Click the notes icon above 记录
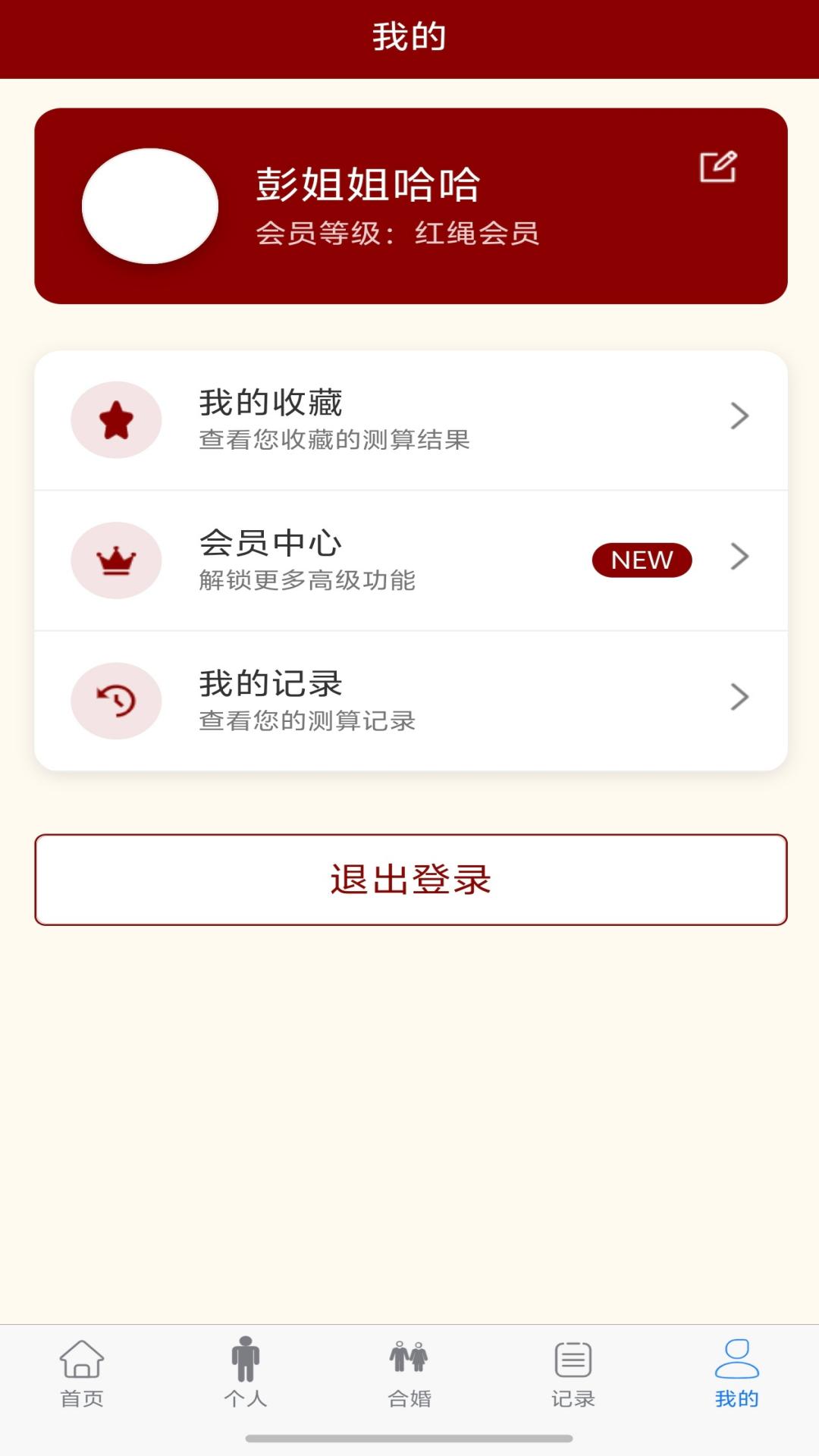819x1456 pixels. pyautogui.click(x=573, y=1361)
